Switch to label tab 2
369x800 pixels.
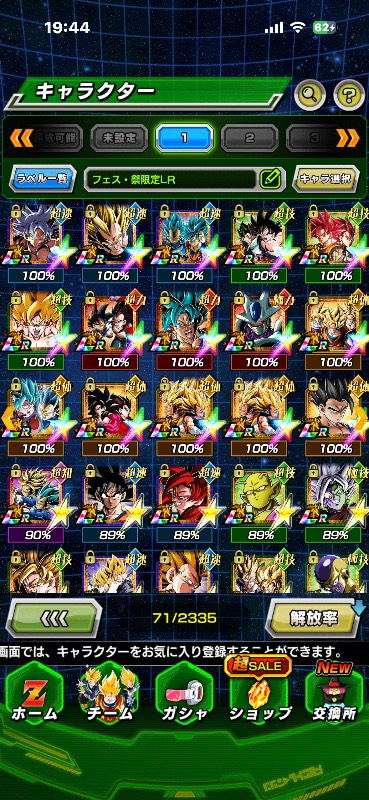250,137
